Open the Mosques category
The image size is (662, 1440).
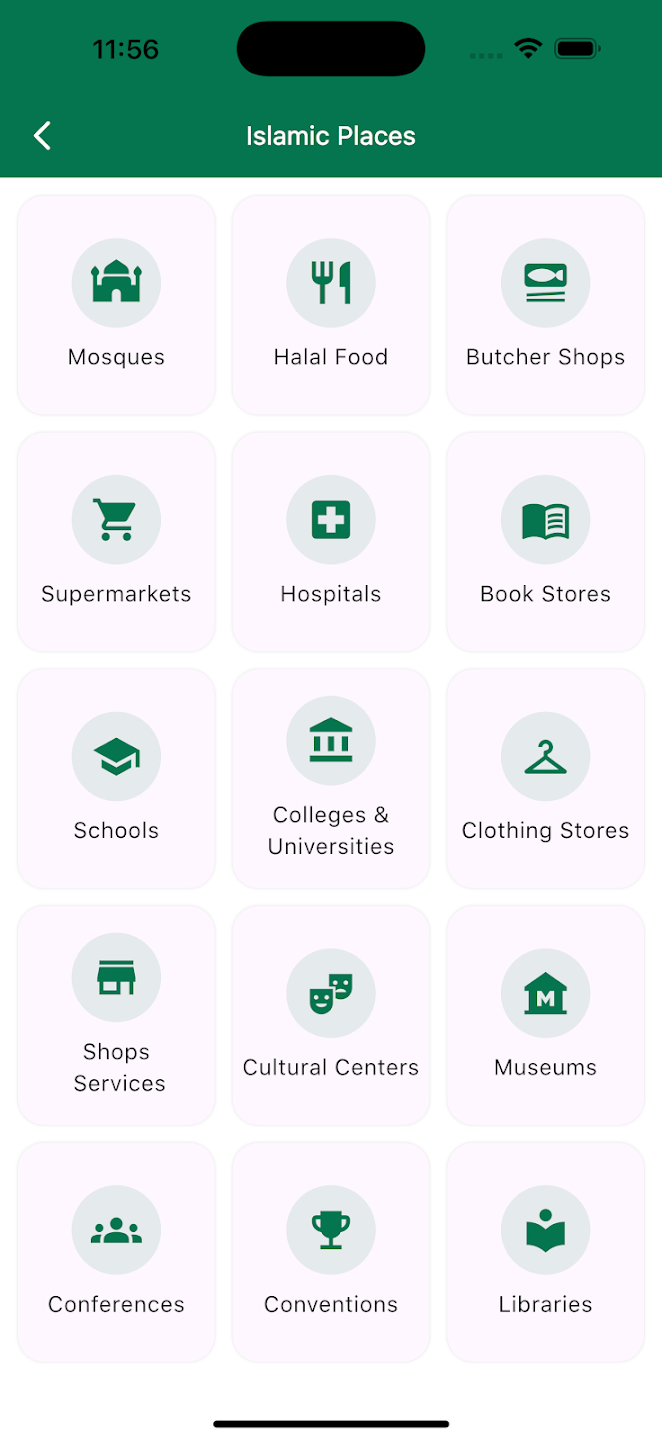[116, 305]
